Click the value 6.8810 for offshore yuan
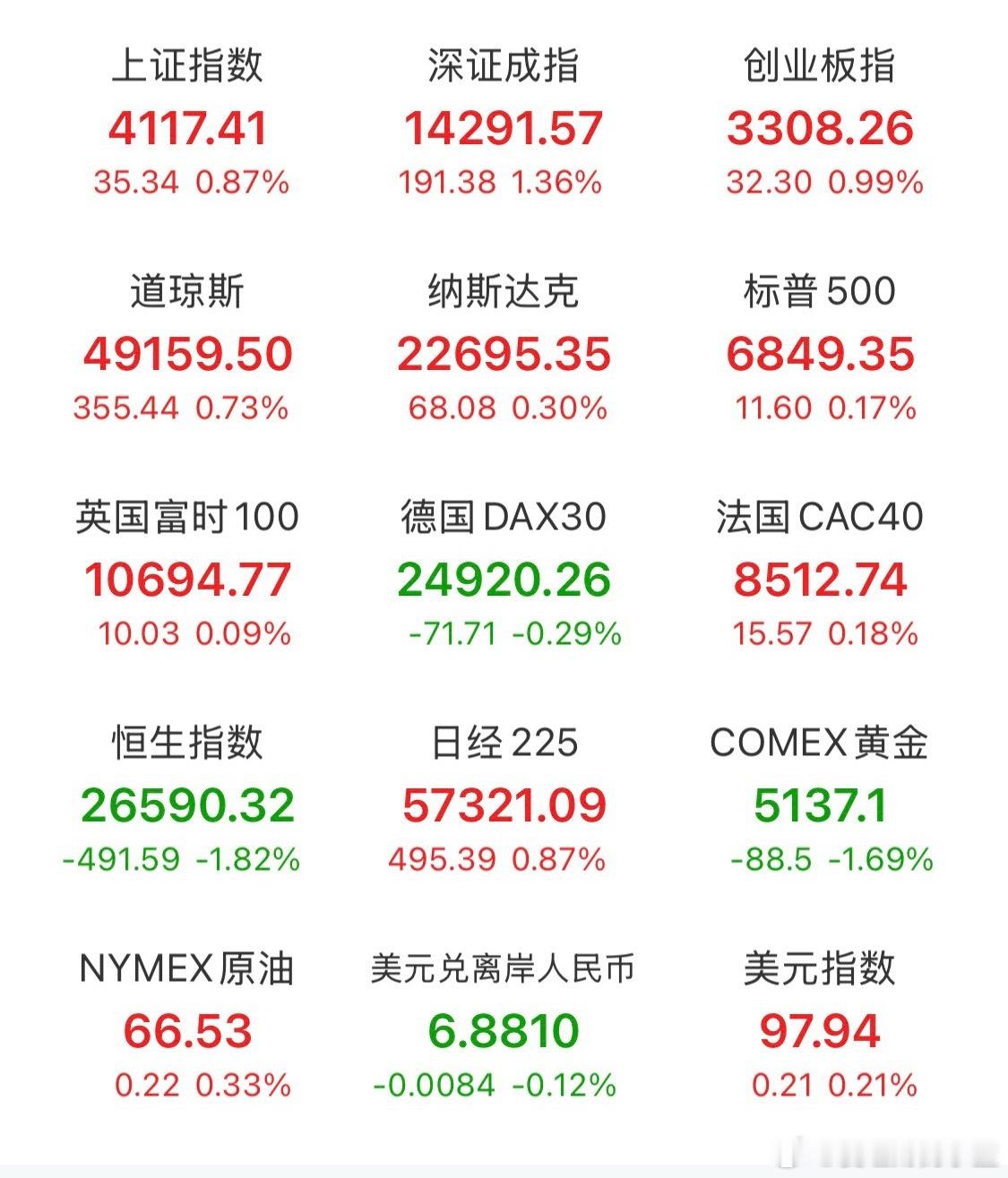This screenshot has height=1178, width=1008. click(x=504, y=1031)
